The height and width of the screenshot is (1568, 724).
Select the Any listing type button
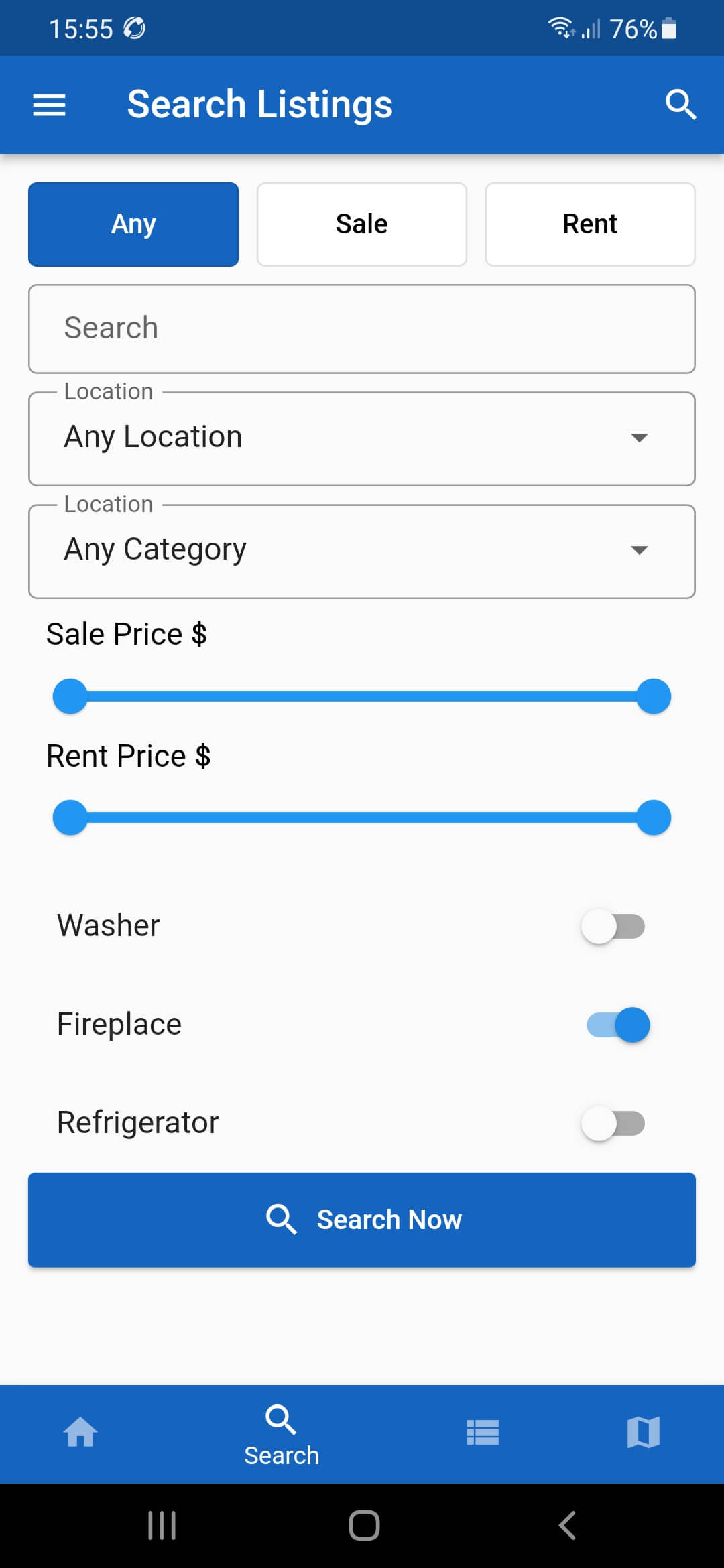pyautogui.click(x=133, y=224)
